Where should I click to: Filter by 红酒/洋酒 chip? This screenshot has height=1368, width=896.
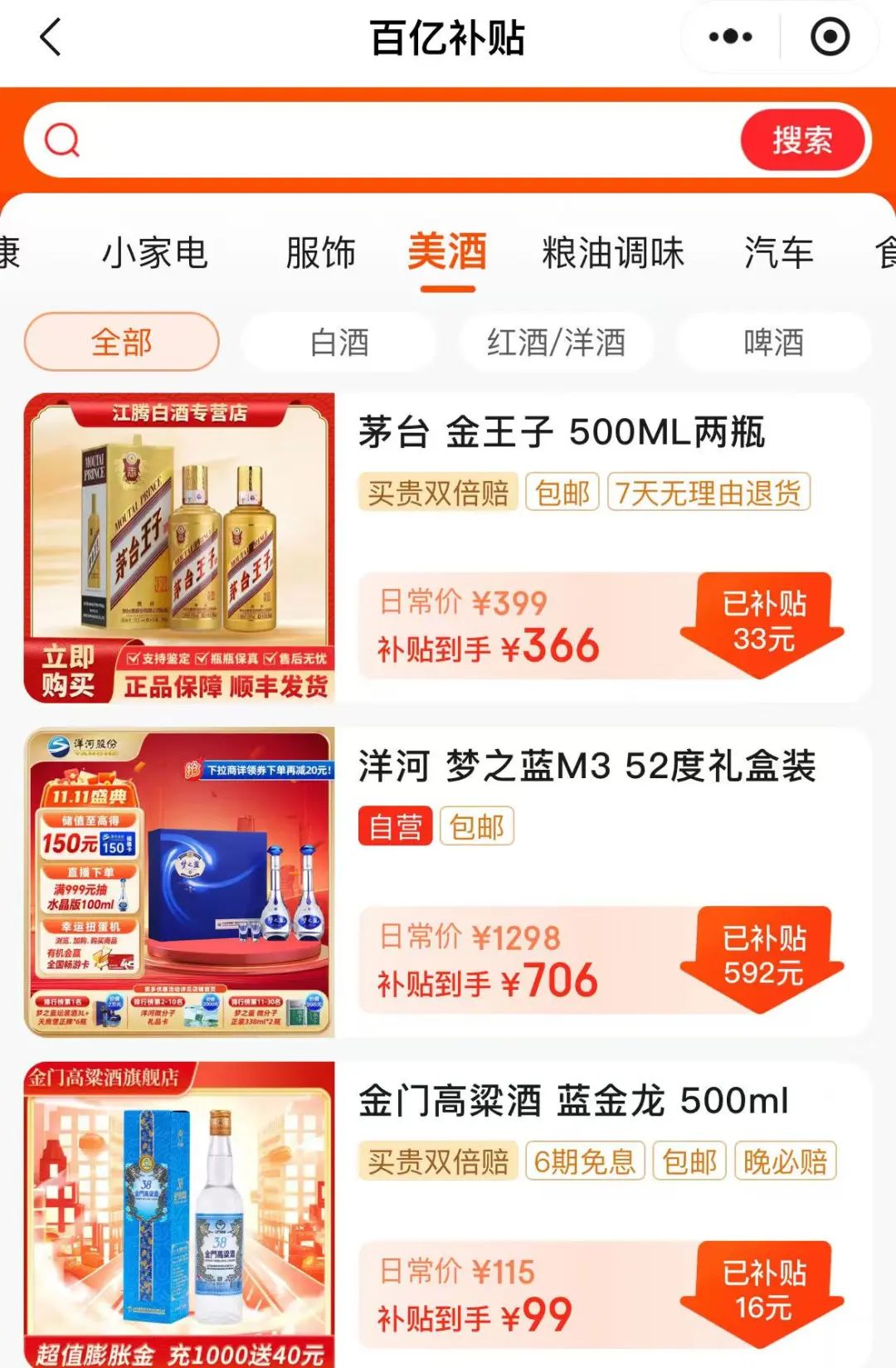(556, 342)
